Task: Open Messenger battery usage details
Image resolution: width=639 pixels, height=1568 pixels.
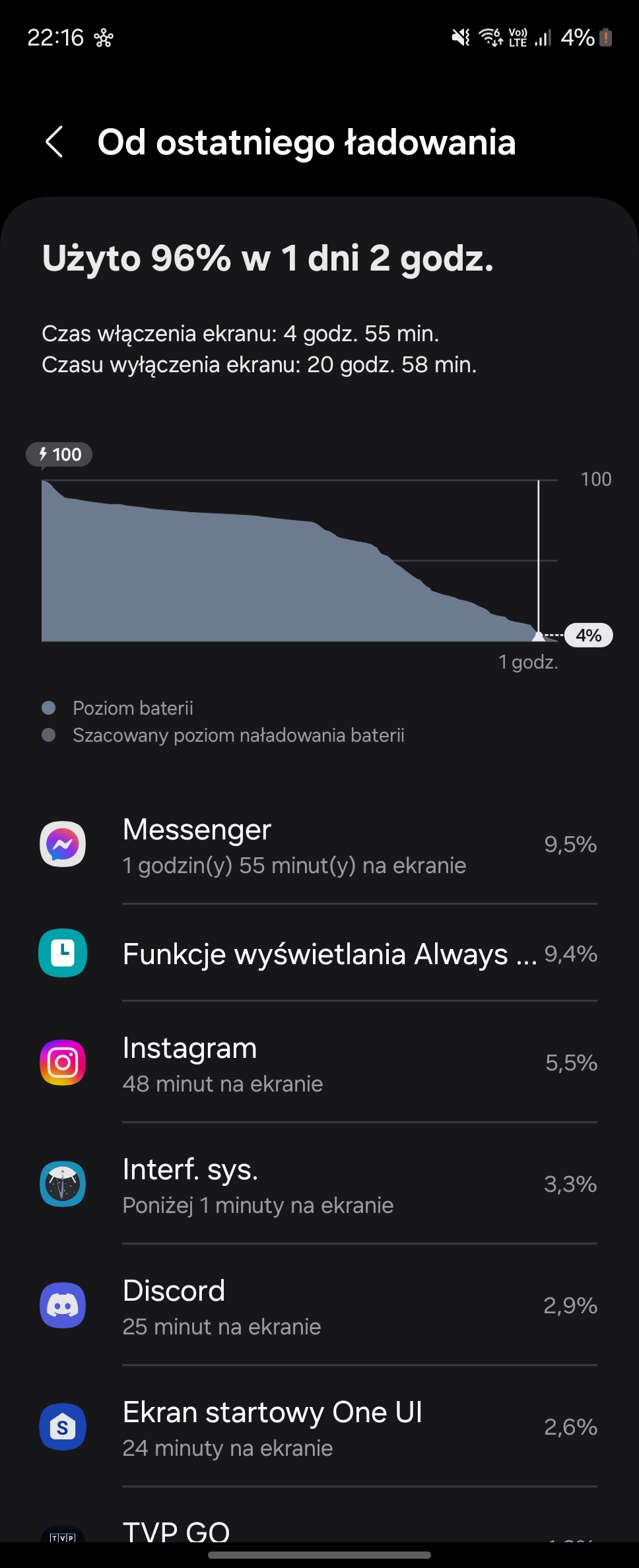Action: click(318, 845)
